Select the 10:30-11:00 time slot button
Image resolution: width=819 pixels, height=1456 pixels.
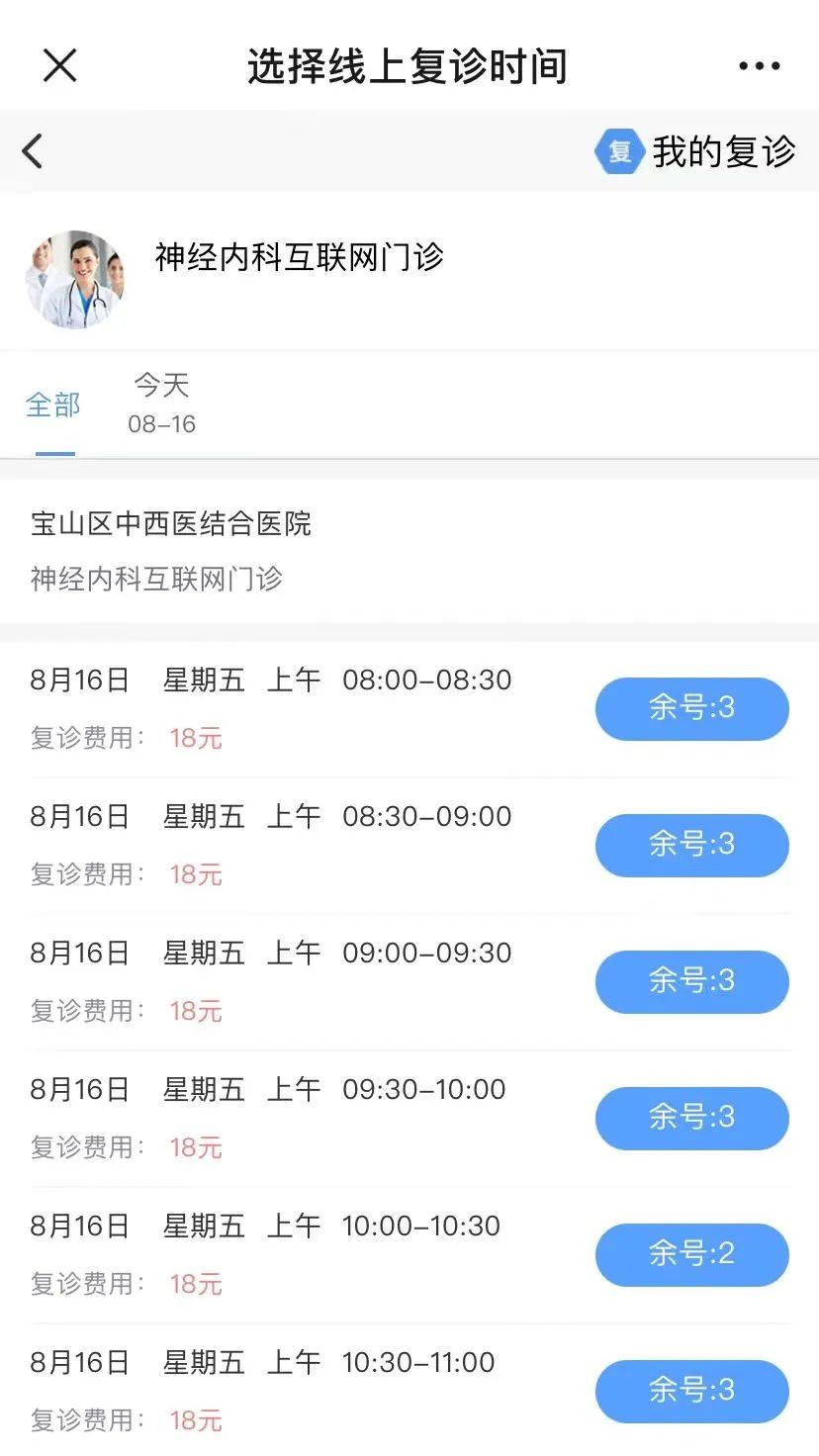point(691,1391)
